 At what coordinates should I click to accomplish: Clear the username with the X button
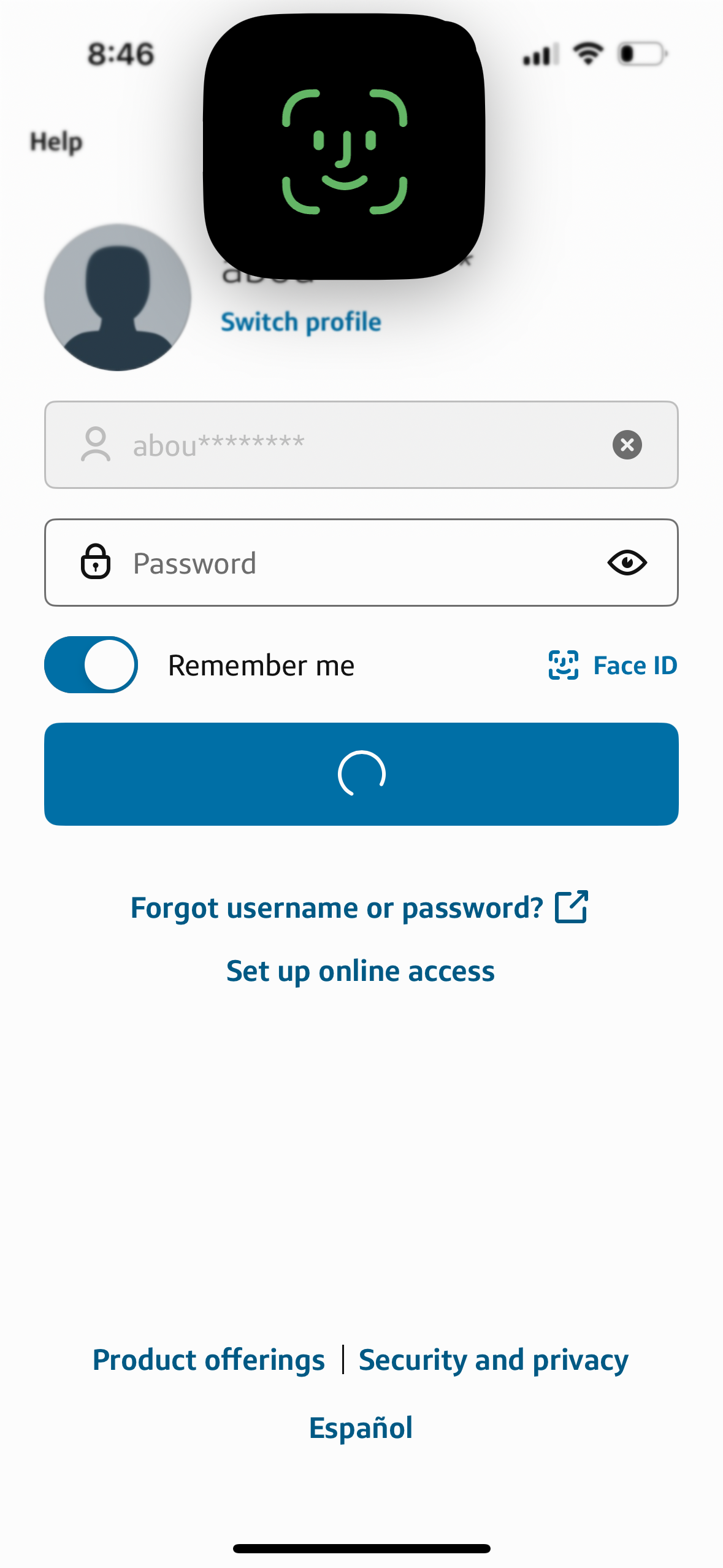coord(627,445)
